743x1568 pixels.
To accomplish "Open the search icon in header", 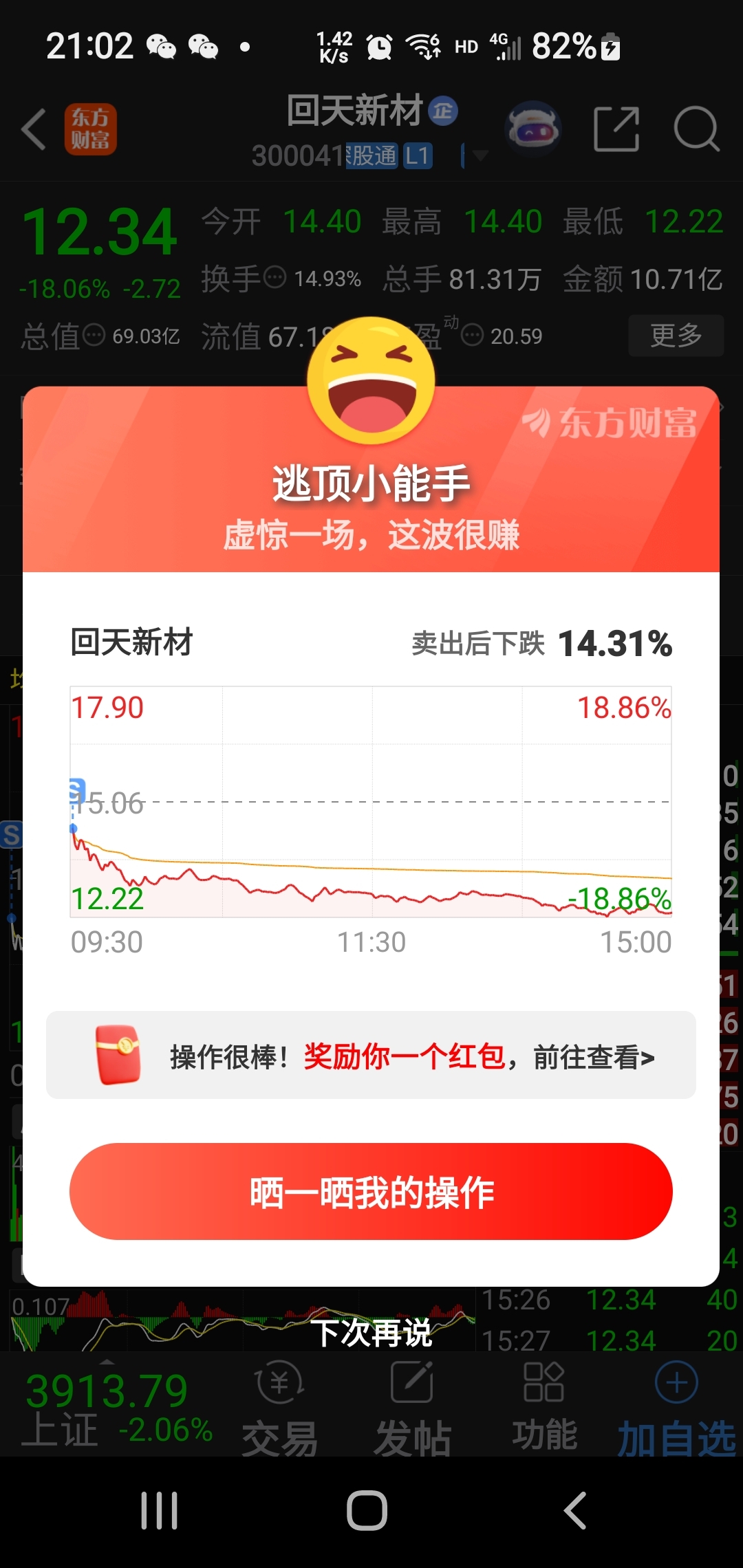I will point(696,129).
